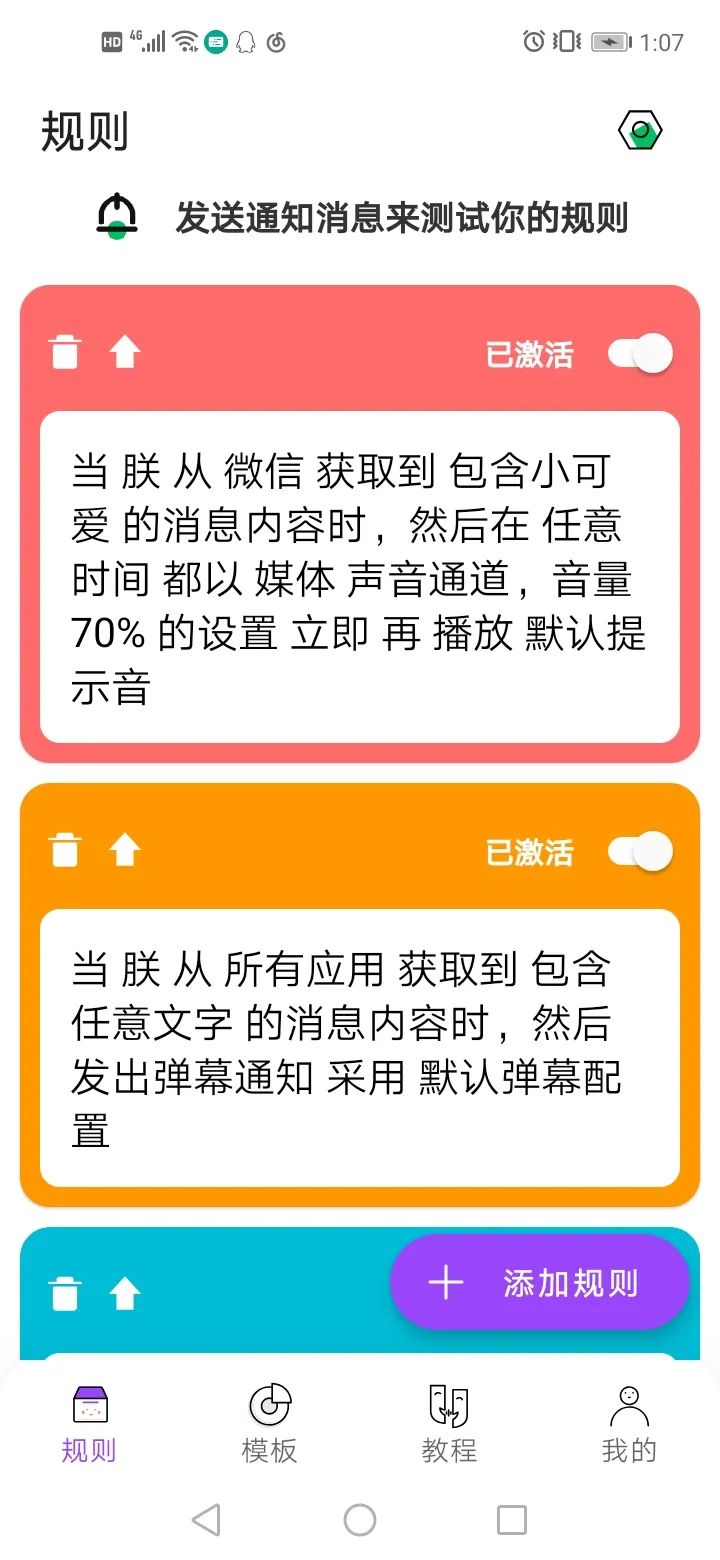720x1560 pixels.
Task: Switch to the 规则 tab
Action: 90,1425
